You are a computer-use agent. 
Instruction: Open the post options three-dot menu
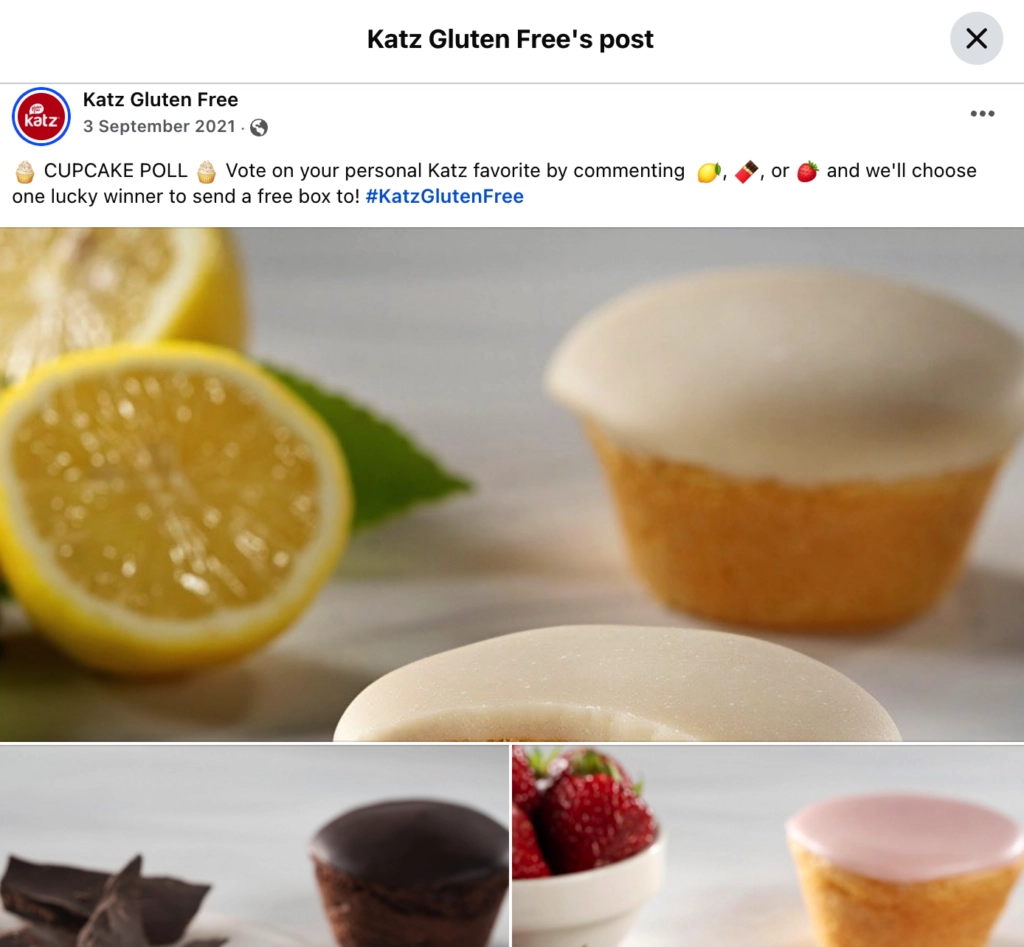(x=982, y=114)
